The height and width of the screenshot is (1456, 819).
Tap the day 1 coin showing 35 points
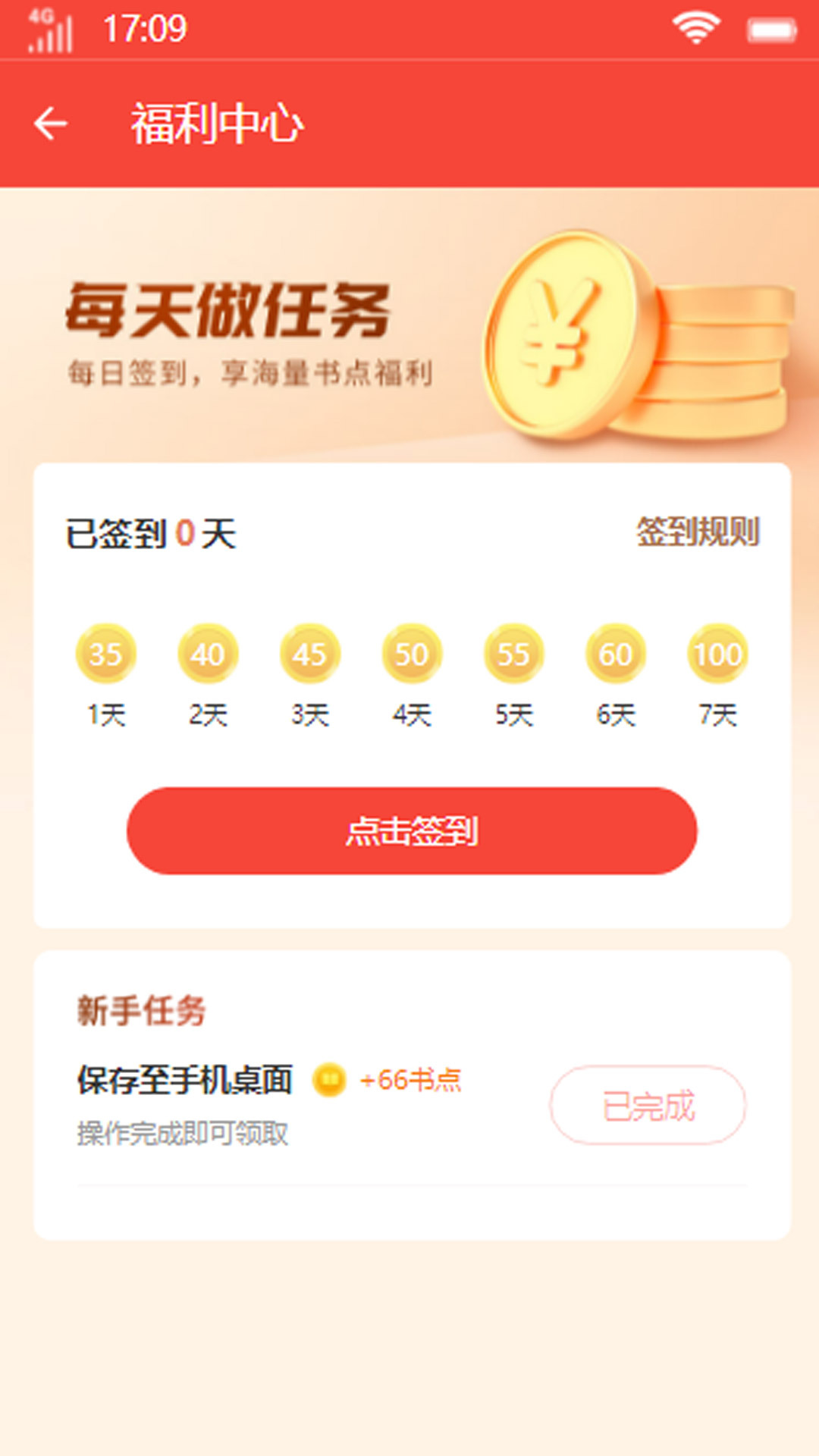coord(105,654)
